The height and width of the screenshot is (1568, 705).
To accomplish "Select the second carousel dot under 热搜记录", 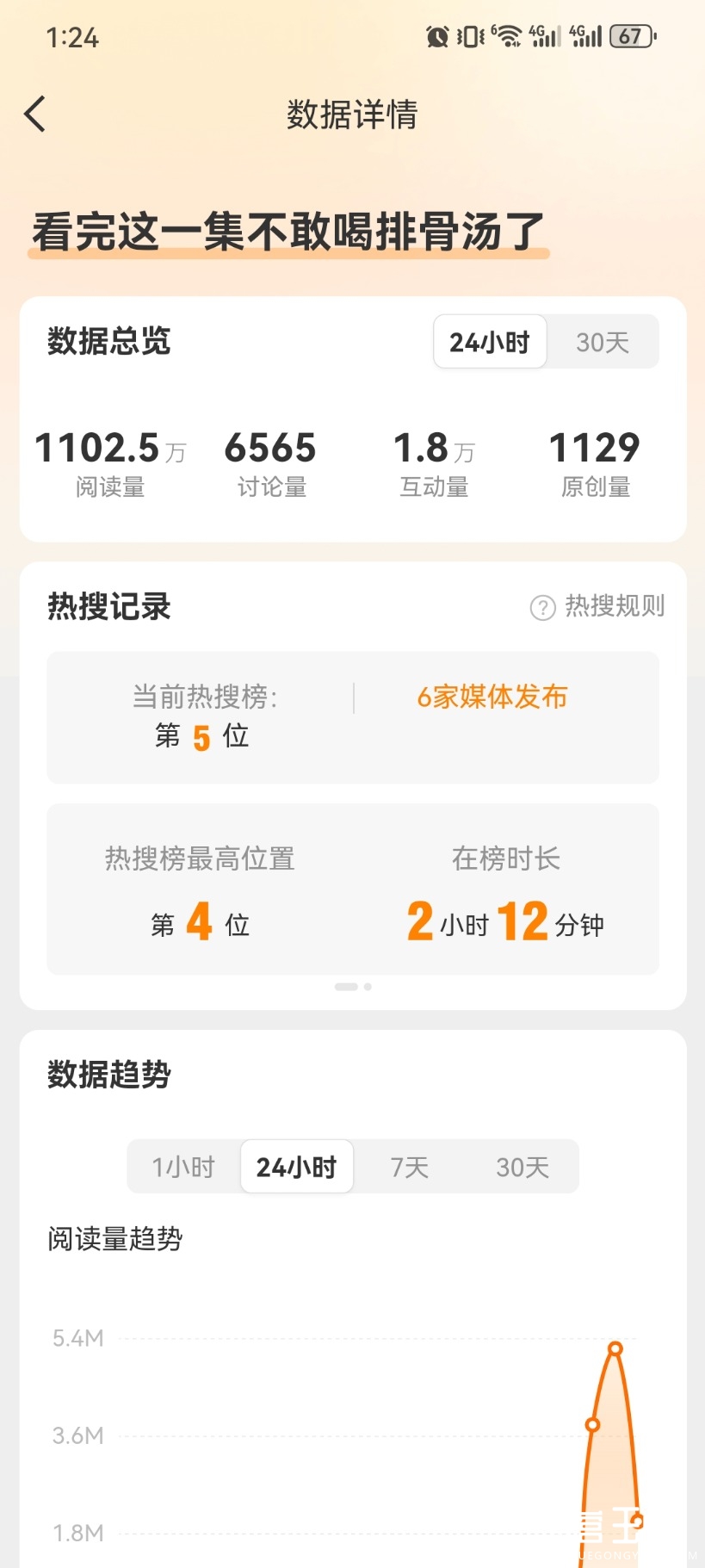I will tap(367, 987).
